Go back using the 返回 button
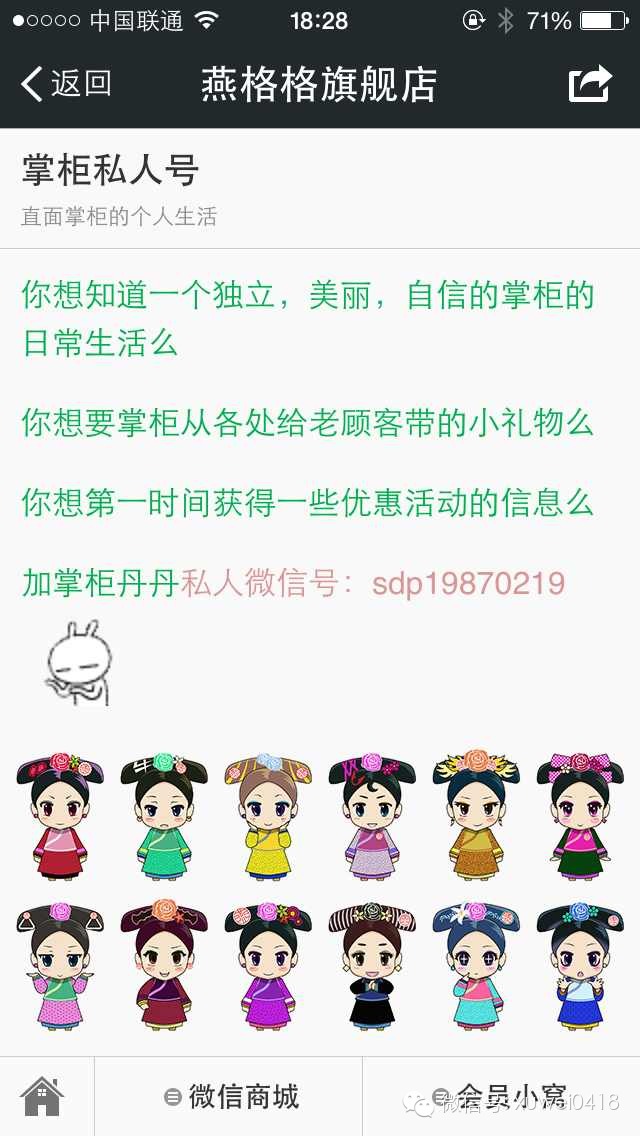This screenshot has height=1136, width=640. (x=66, y=84)
